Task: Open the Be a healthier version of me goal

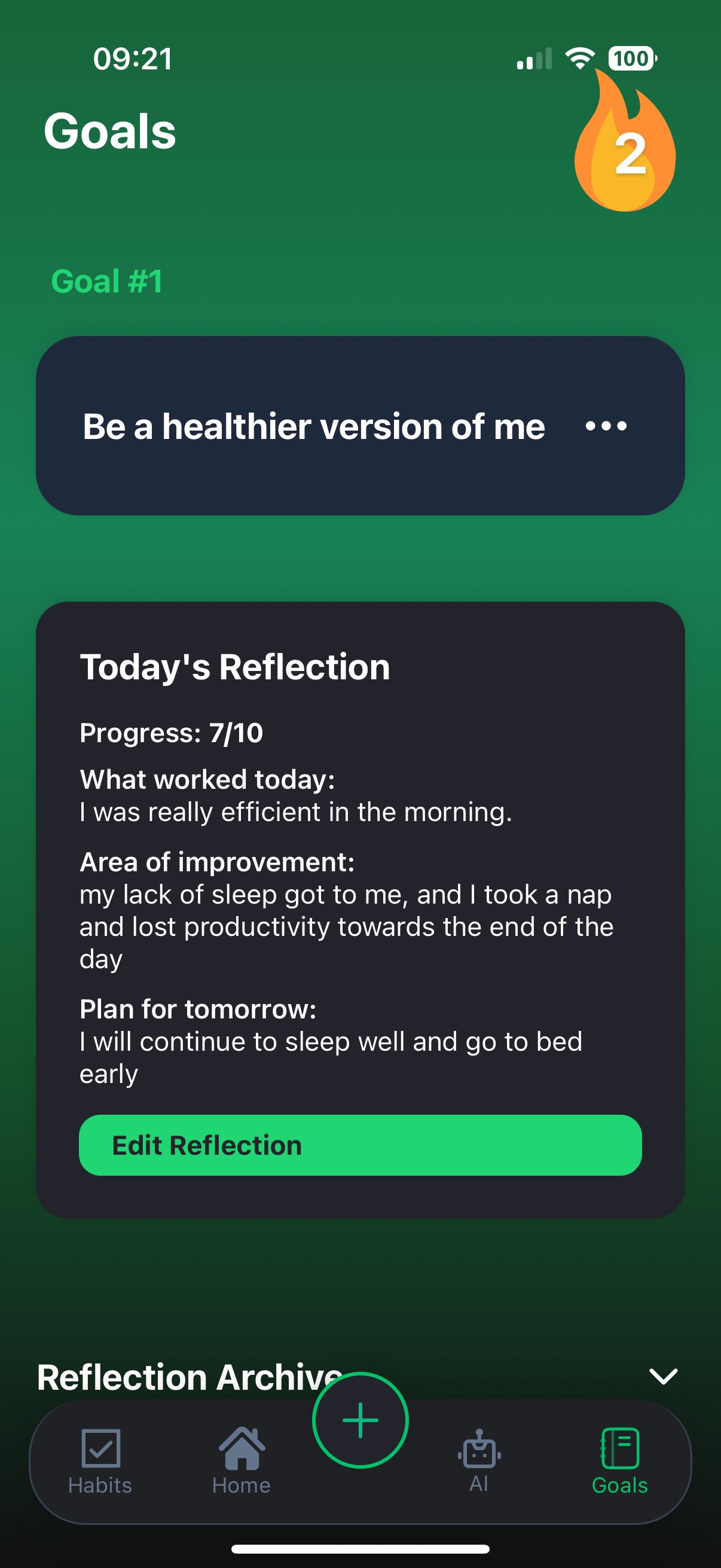Action: (313, 426)
